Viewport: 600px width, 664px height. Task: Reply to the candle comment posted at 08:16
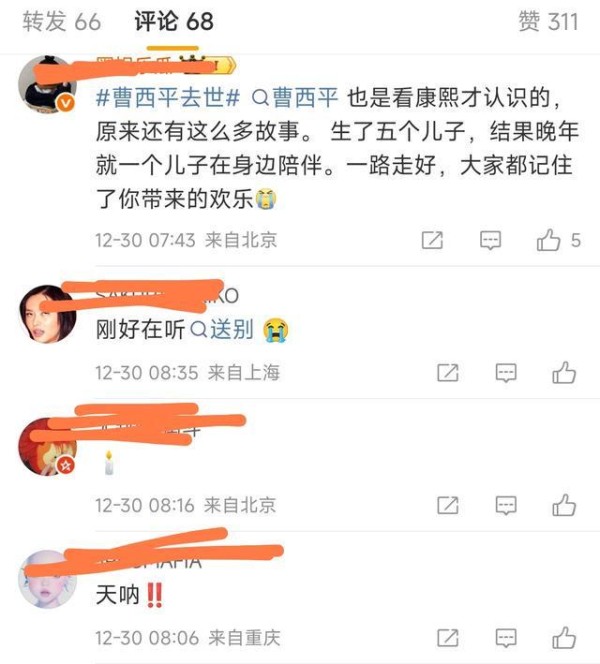(x=506, y=505)
